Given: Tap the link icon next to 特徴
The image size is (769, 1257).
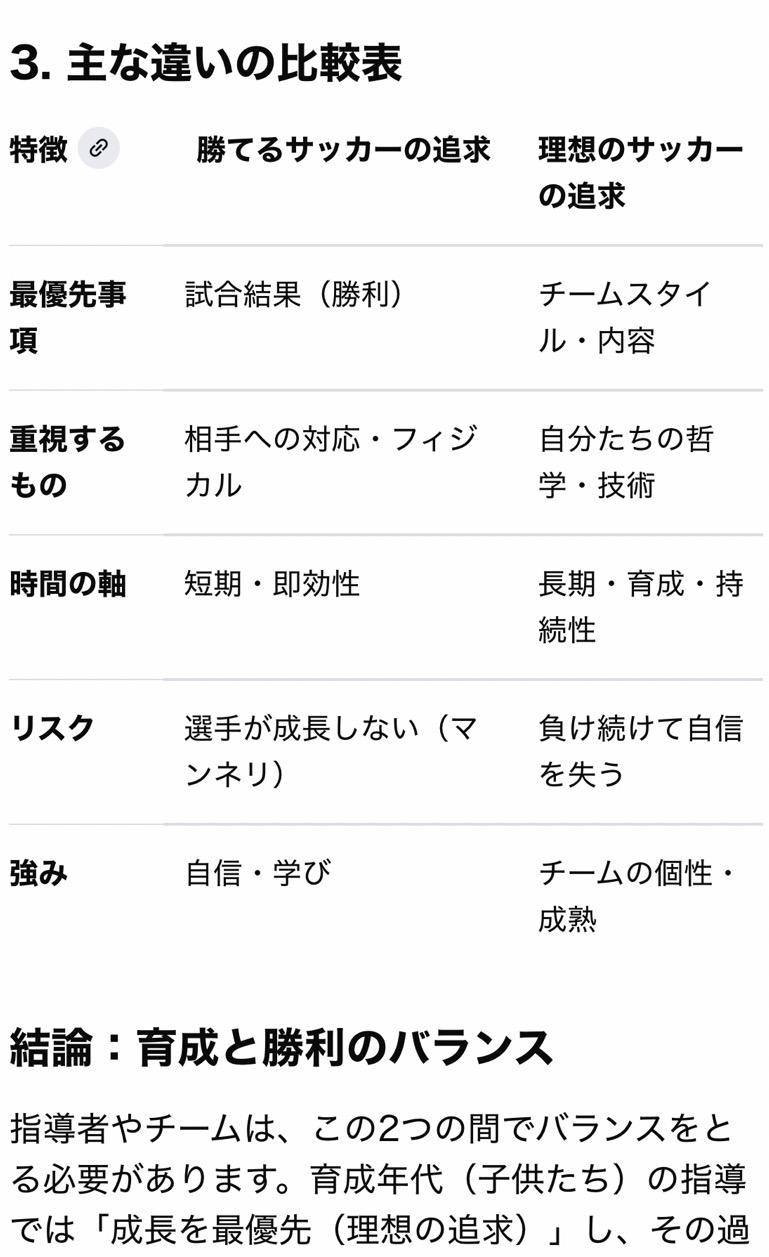Looking at the screenshot, I should pos(98,149).
